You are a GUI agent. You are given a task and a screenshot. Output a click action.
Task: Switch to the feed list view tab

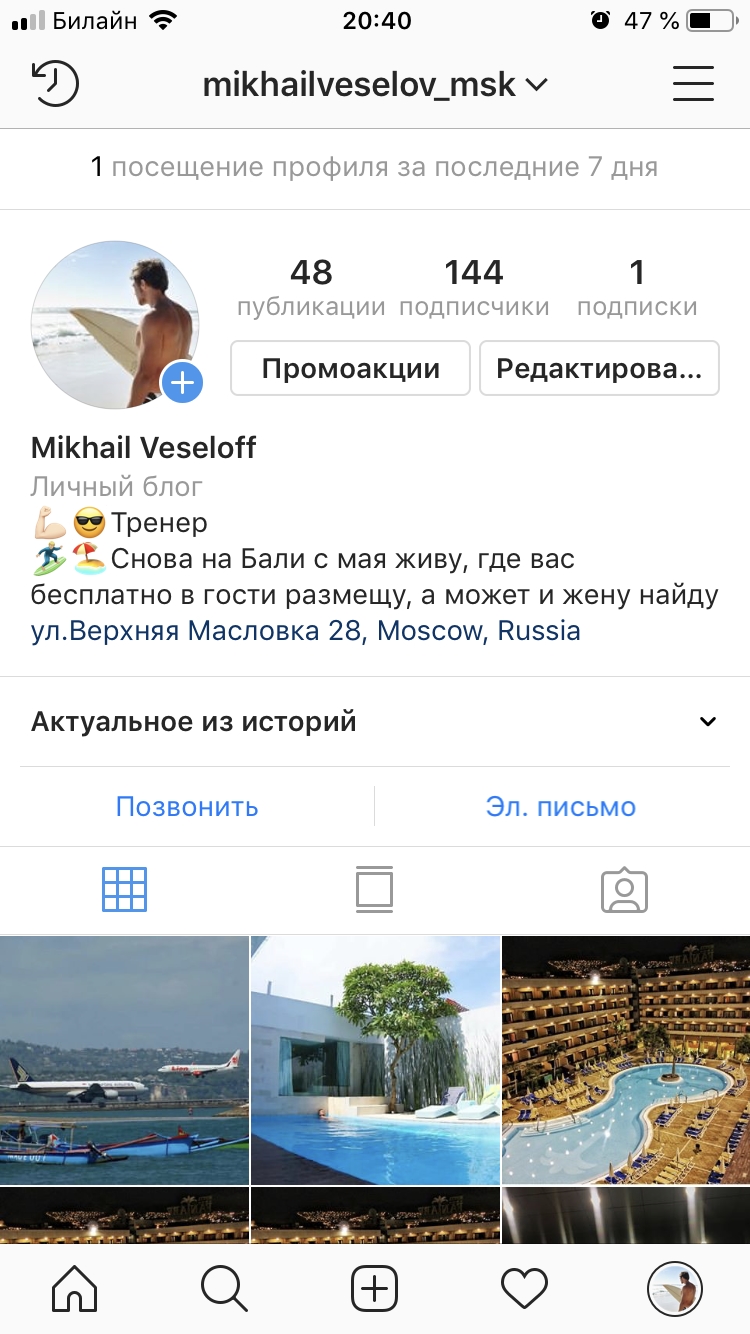[x=374, y=889]
